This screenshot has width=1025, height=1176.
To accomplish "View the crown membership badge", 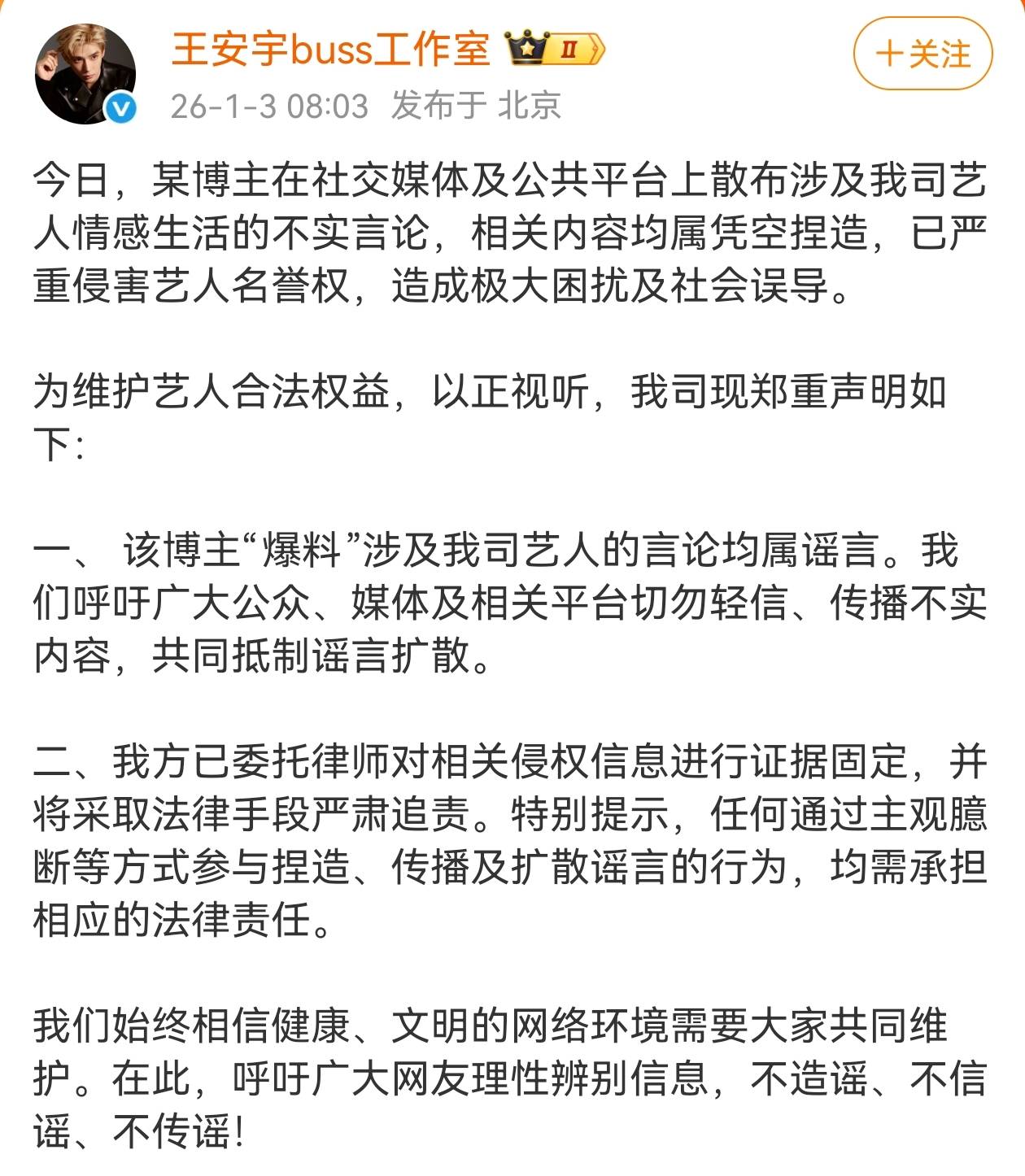I will pyautogui.click(x=555, y=49).
